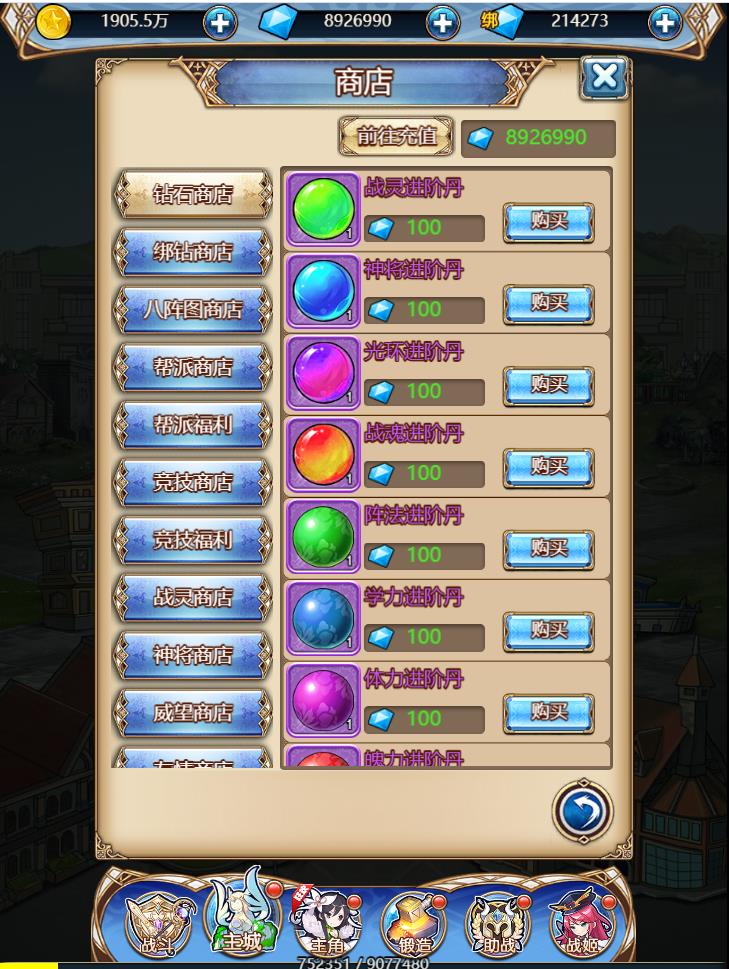This screenshot has height=969, width=729.
Task: Switch to the 绑钻商店 shop tab
Action: coord(192,254)
